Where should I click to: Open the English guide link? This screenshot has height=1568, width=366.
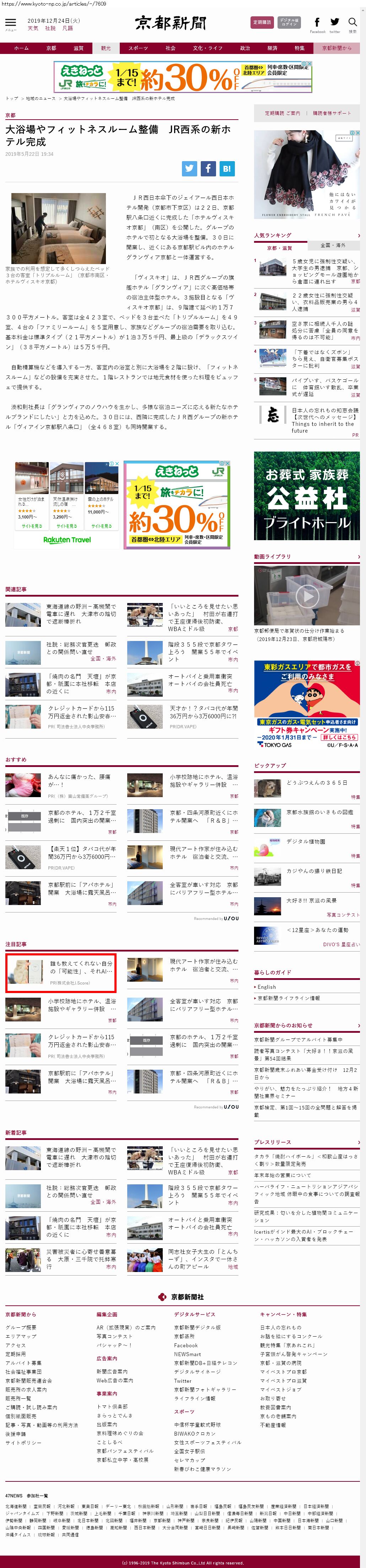(x=267, y=987)
